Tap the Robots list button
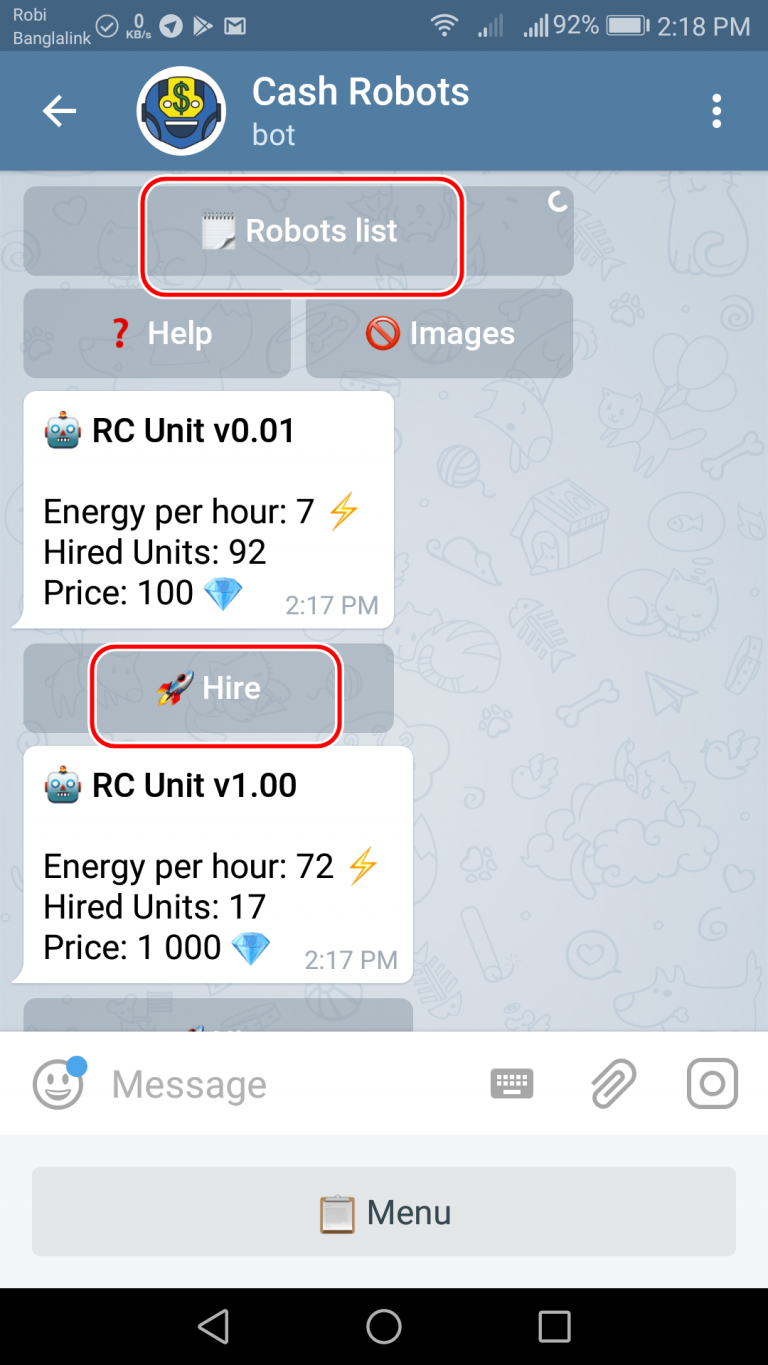This screenshot has width=768, height=1365. pos(301,232)
